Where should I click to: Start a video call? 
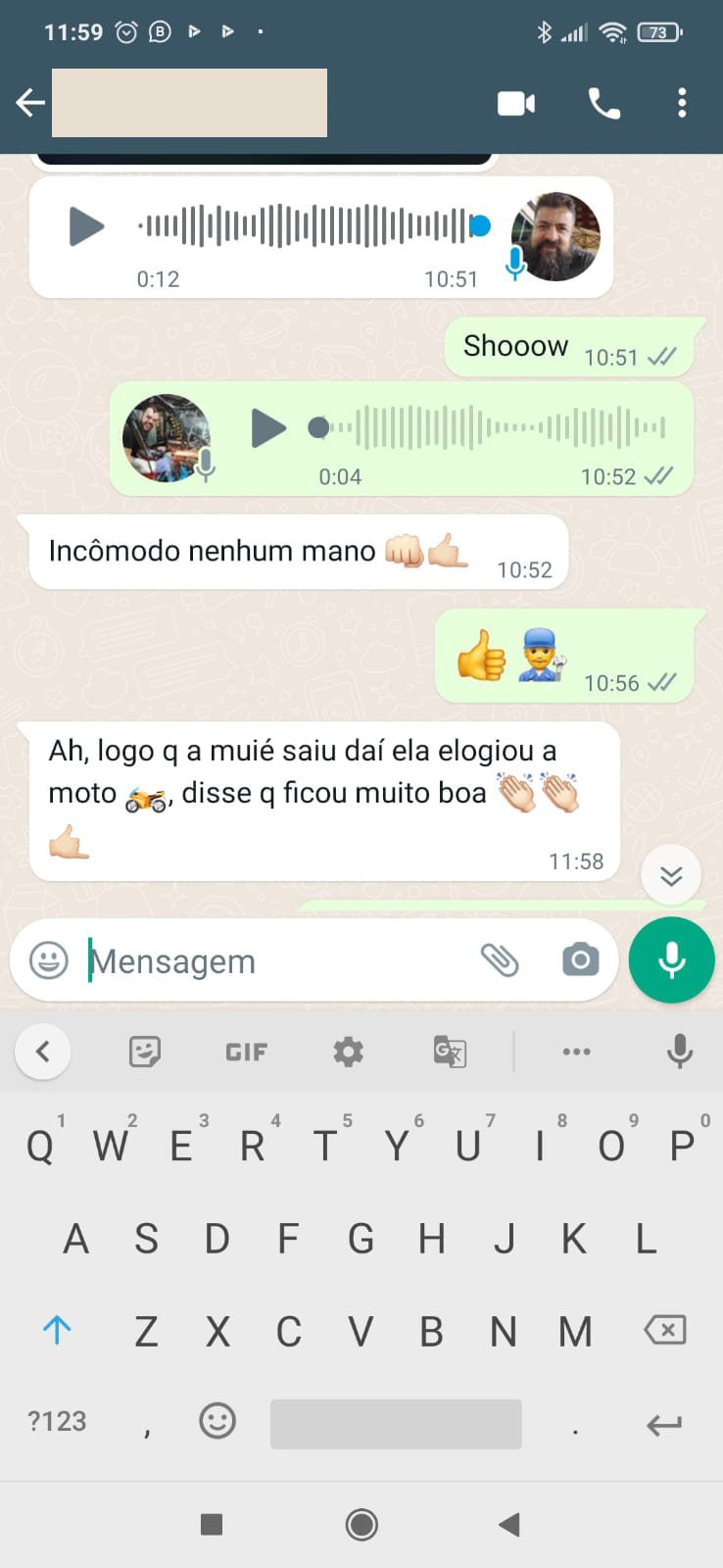(x=516, y=103)
